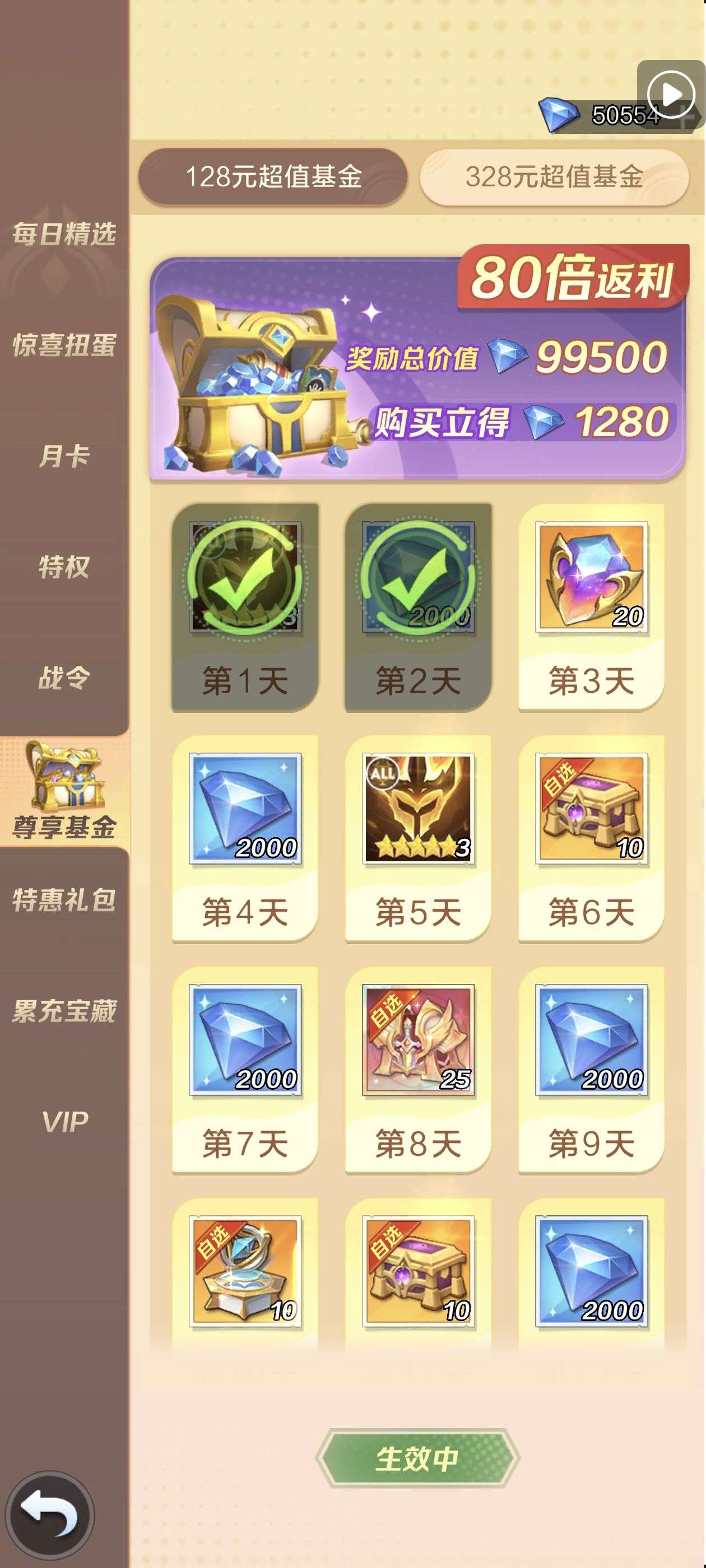The image size is (706, 1568).
Task: Check the 第5天 hero reward
Action: [418, 808]
